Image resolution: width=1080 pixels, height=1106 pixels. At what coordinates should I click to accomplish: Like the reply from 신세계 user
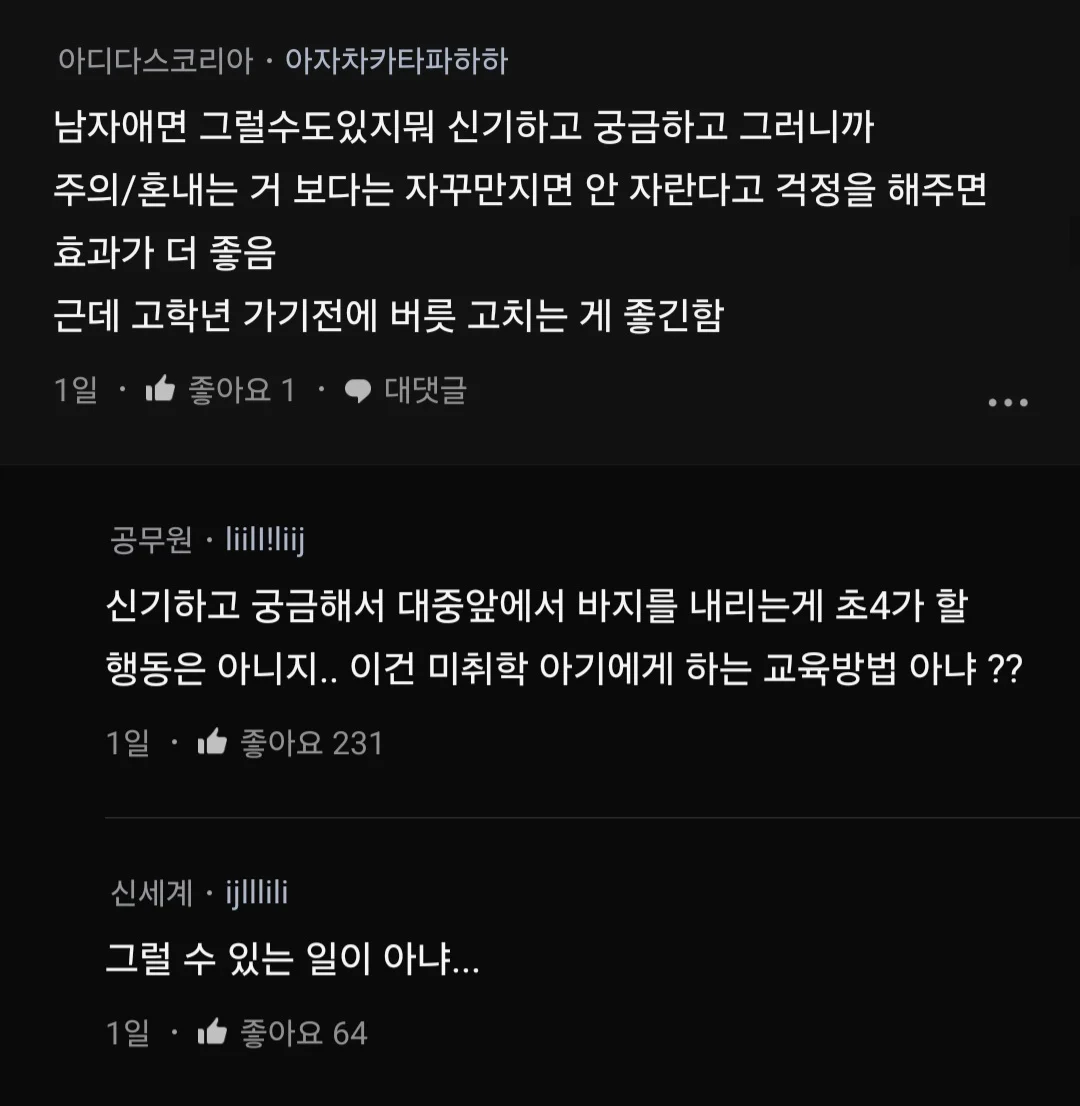click(213, 1032)
